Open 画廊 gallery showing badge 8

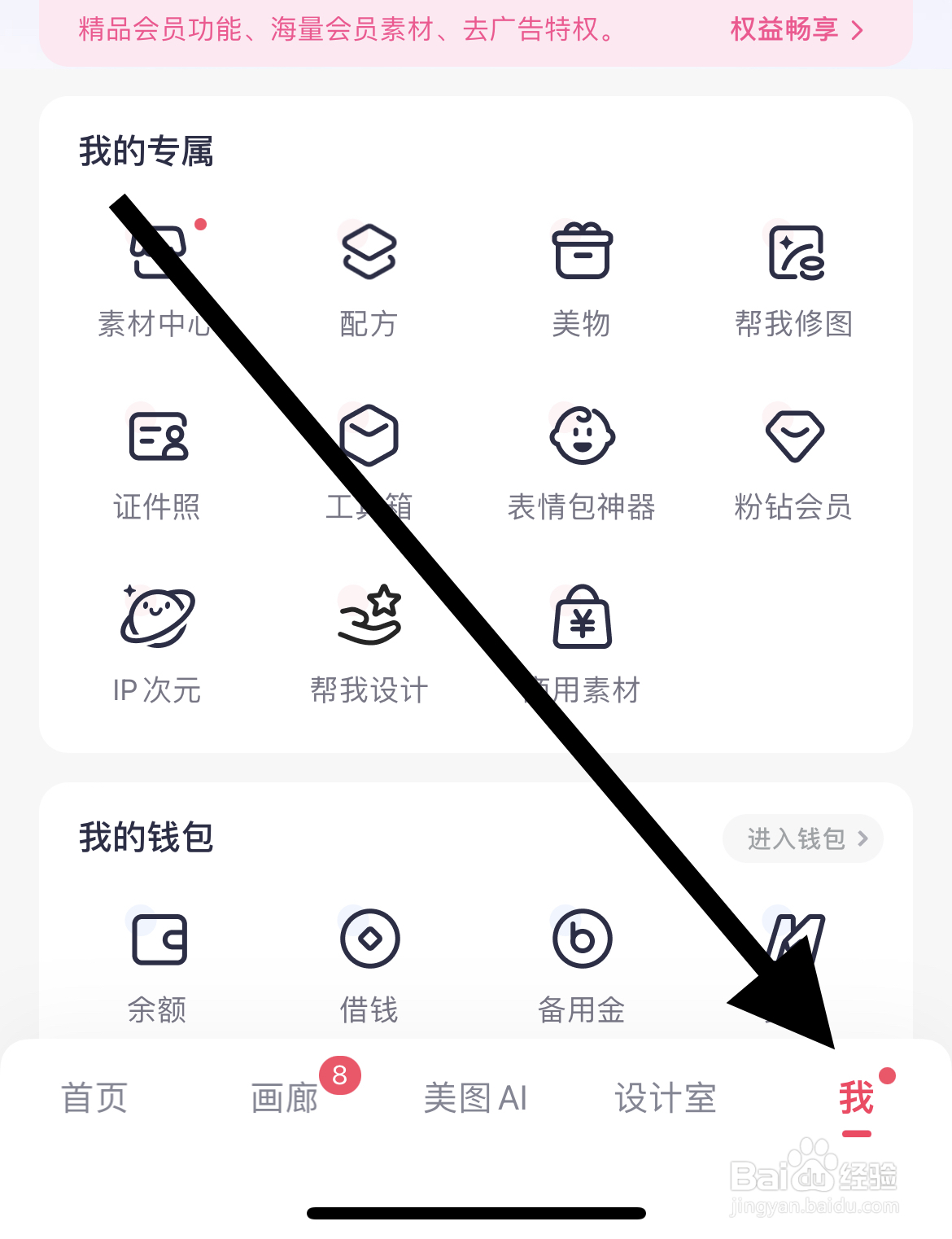point(285,1099)
